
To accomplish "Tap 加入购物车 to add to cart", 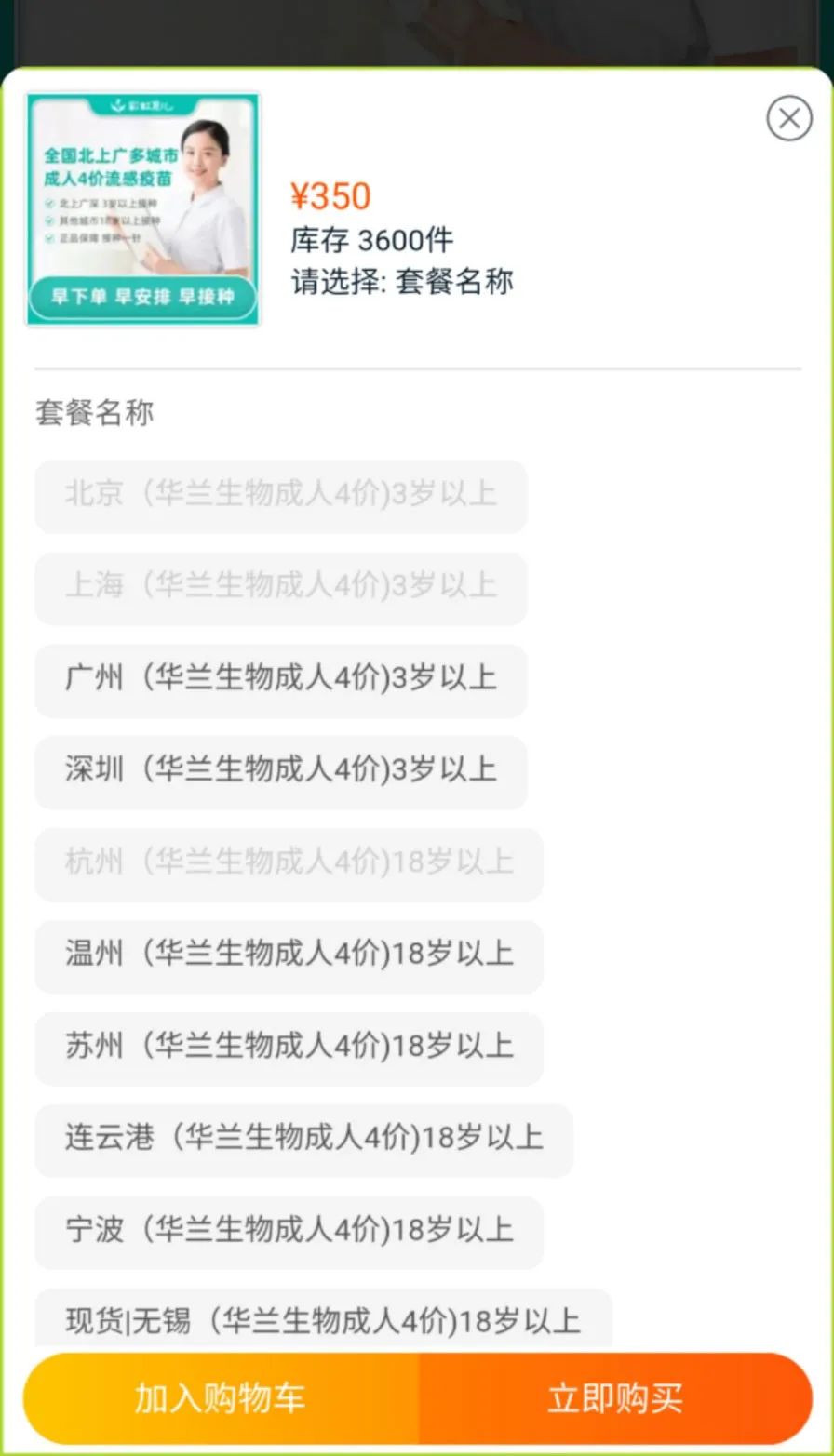I will coord(221,1398).
